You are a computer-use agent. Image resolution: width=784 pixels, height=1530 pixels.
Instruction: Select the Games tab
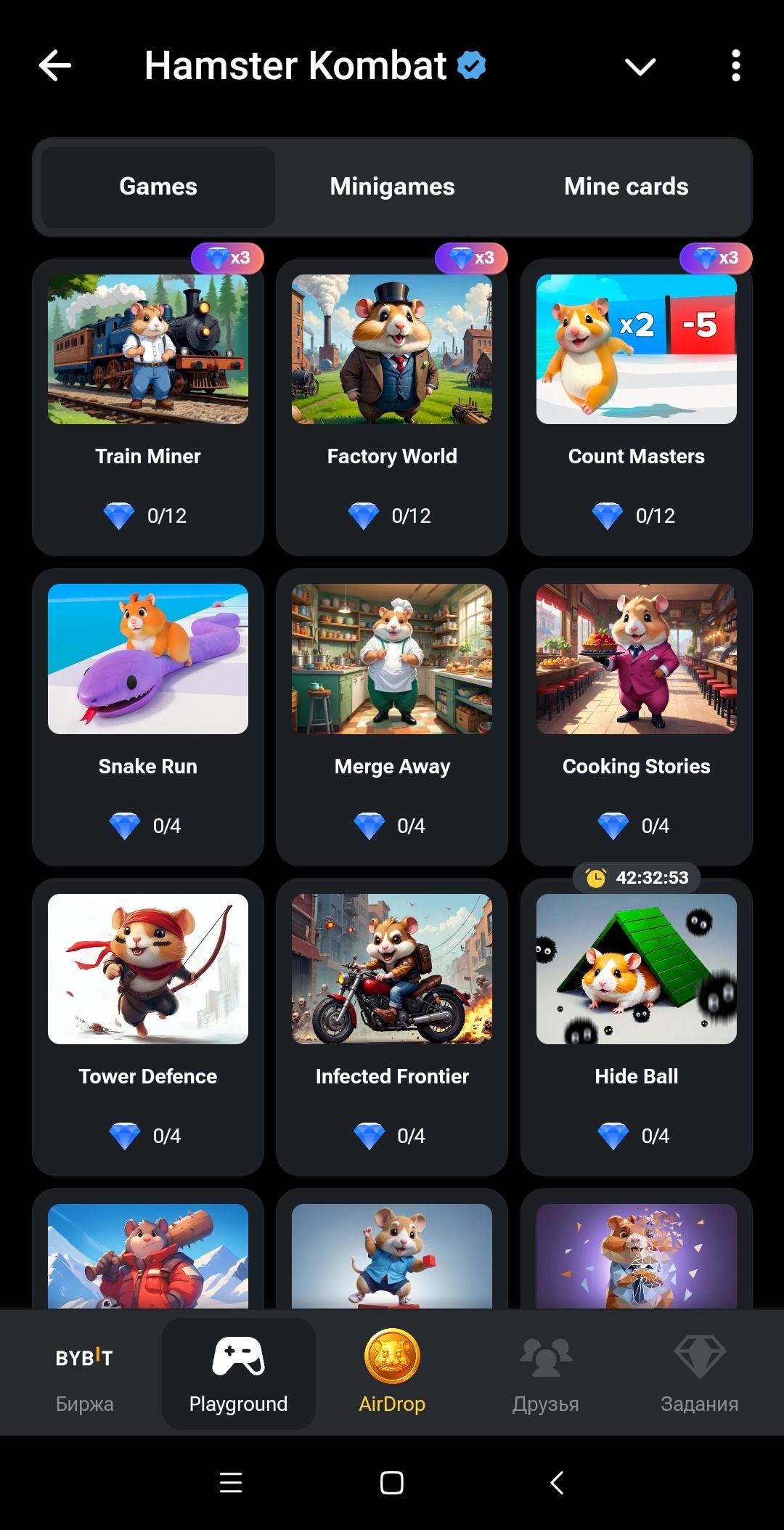coord(158,187)
